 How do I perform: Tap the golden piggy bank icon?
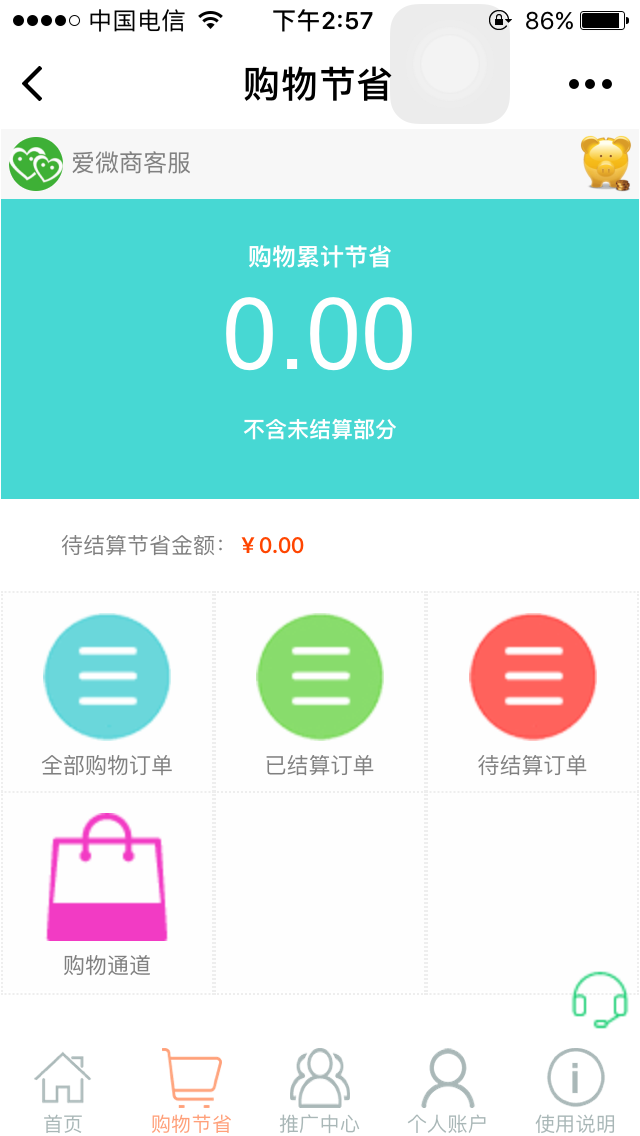pos(606,163)
